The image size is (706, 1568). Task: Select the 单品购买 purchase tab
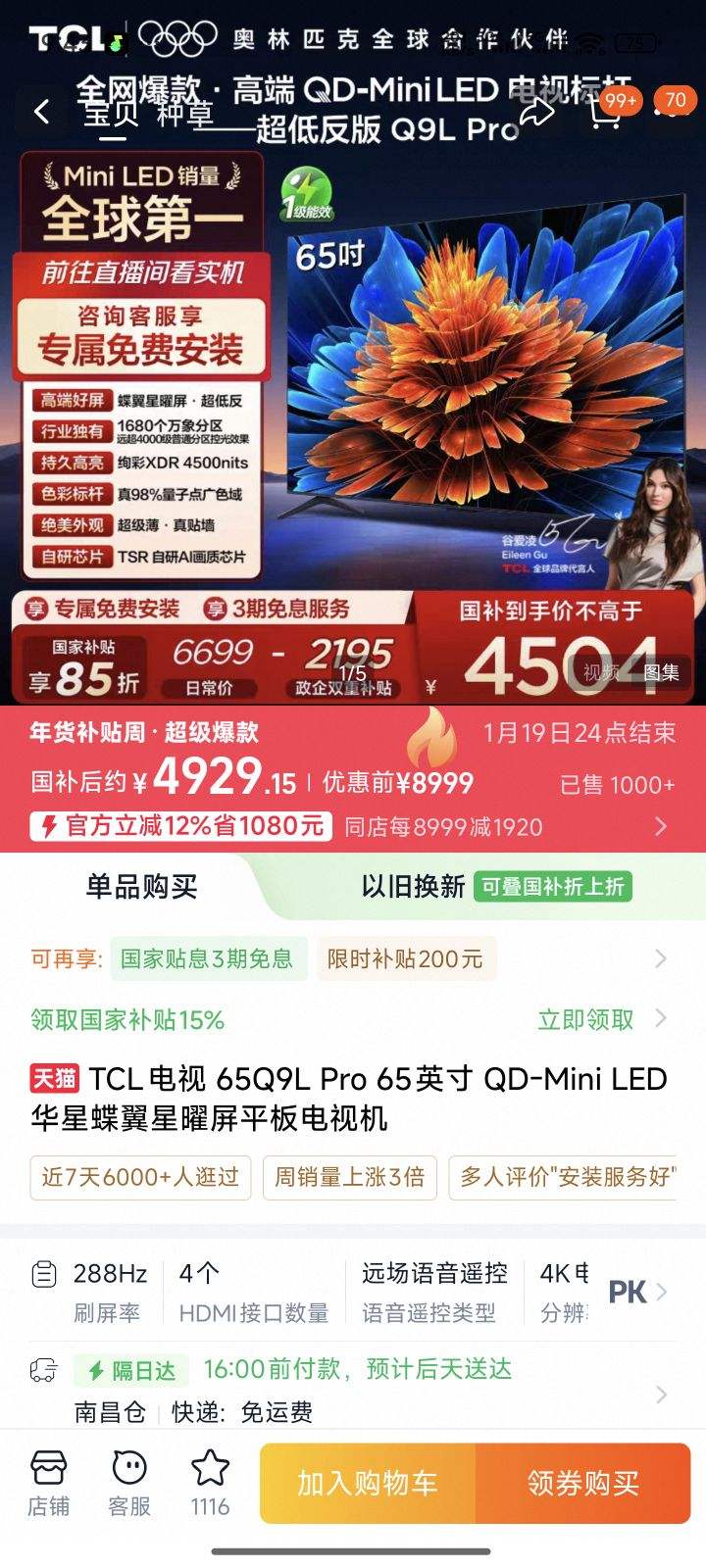(141, 887)
